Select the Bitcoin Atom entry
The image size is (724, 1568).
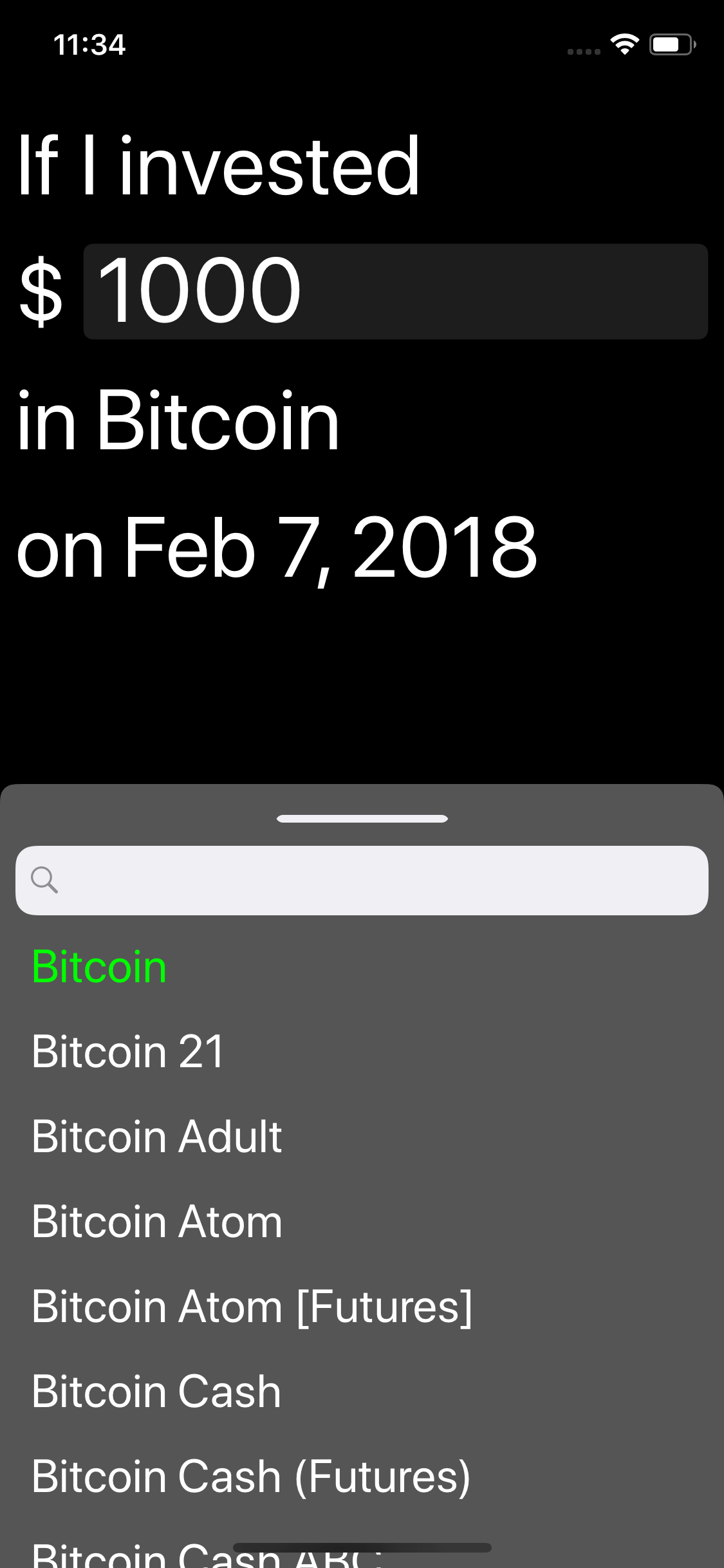pos(156,1222)
